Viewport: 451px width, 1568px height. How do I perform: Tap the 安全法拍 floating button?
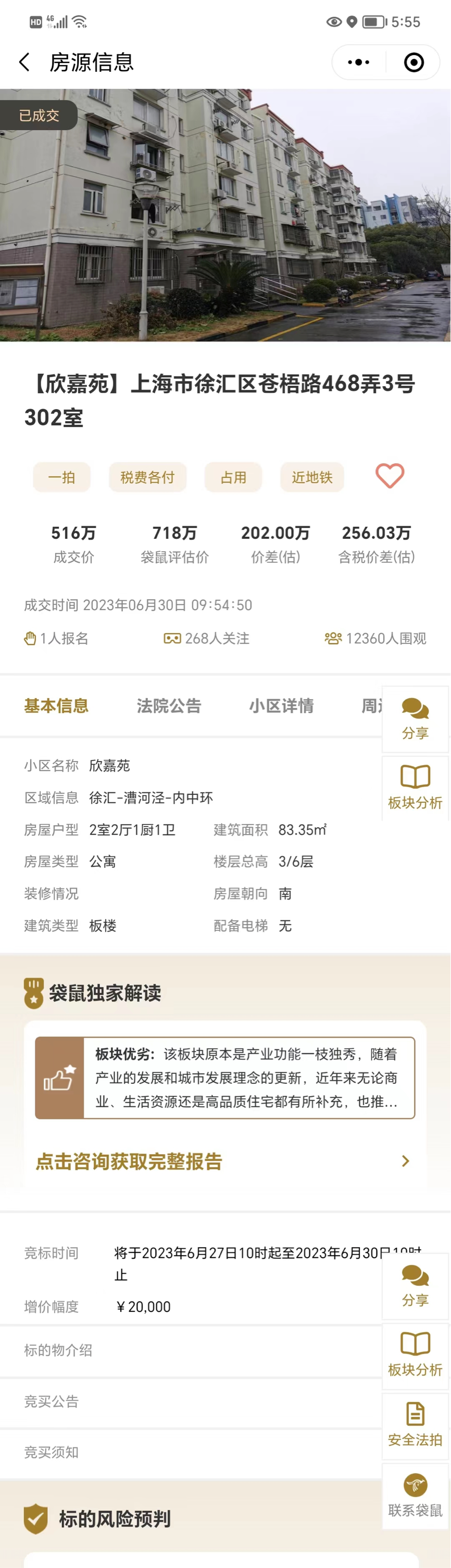point(415,1424)
